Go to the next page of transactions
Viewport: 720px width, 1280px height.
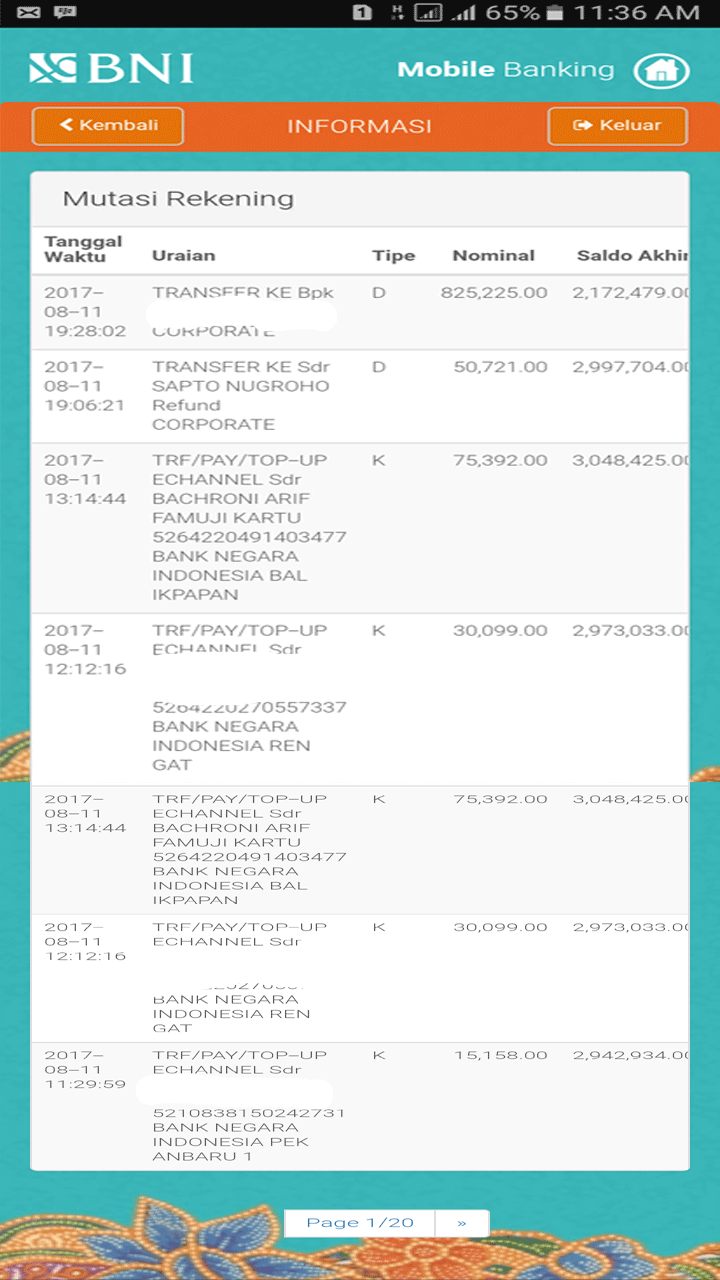(x=462, y=1223)
